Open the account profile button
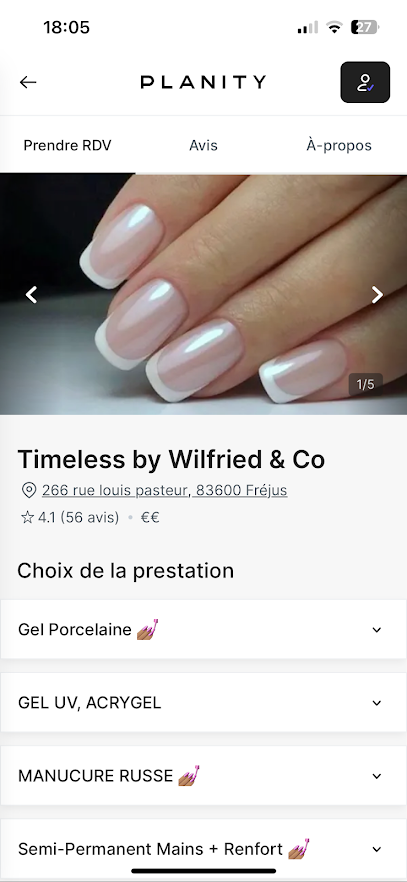407x882 pixels. click(x=365, y=82)
